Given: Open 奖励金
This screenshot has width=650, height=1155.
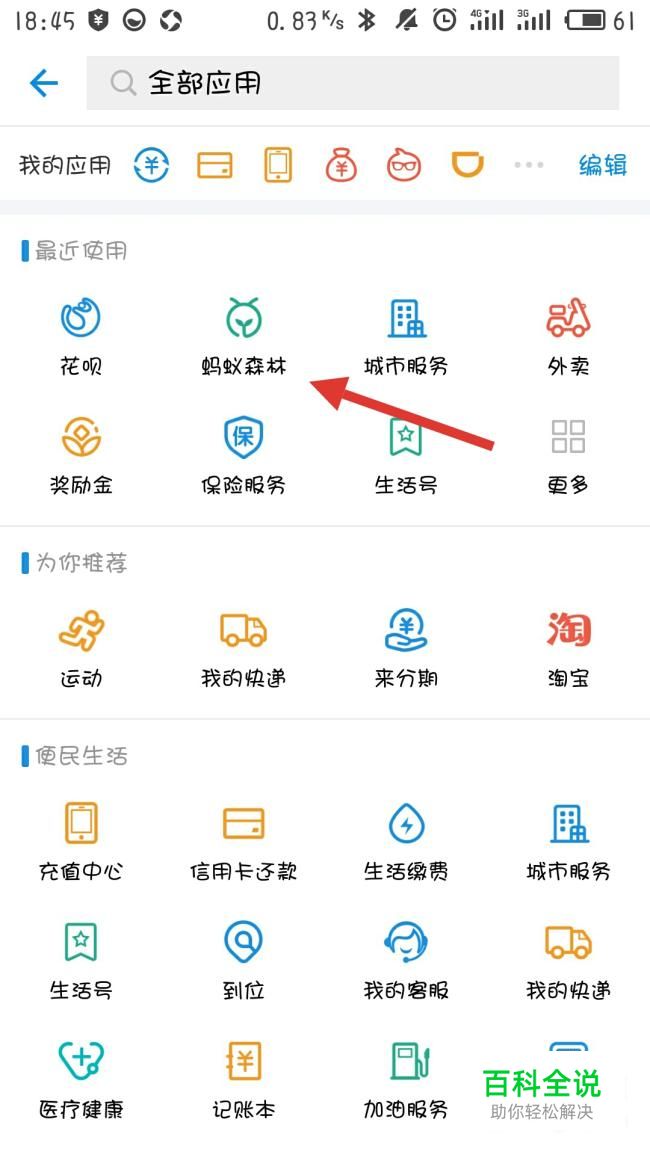Looking at the screenshot, I should pos(80,454).
